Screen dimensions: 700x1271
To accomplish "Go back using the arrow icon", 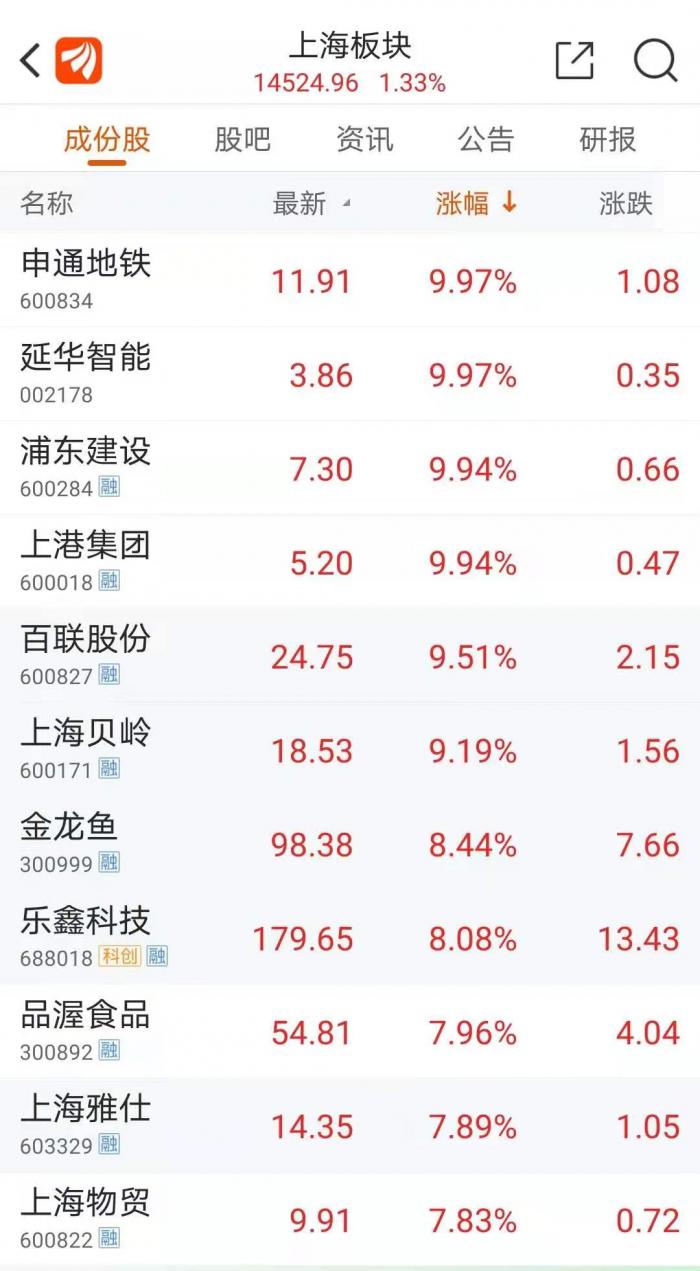I will 30,61.
